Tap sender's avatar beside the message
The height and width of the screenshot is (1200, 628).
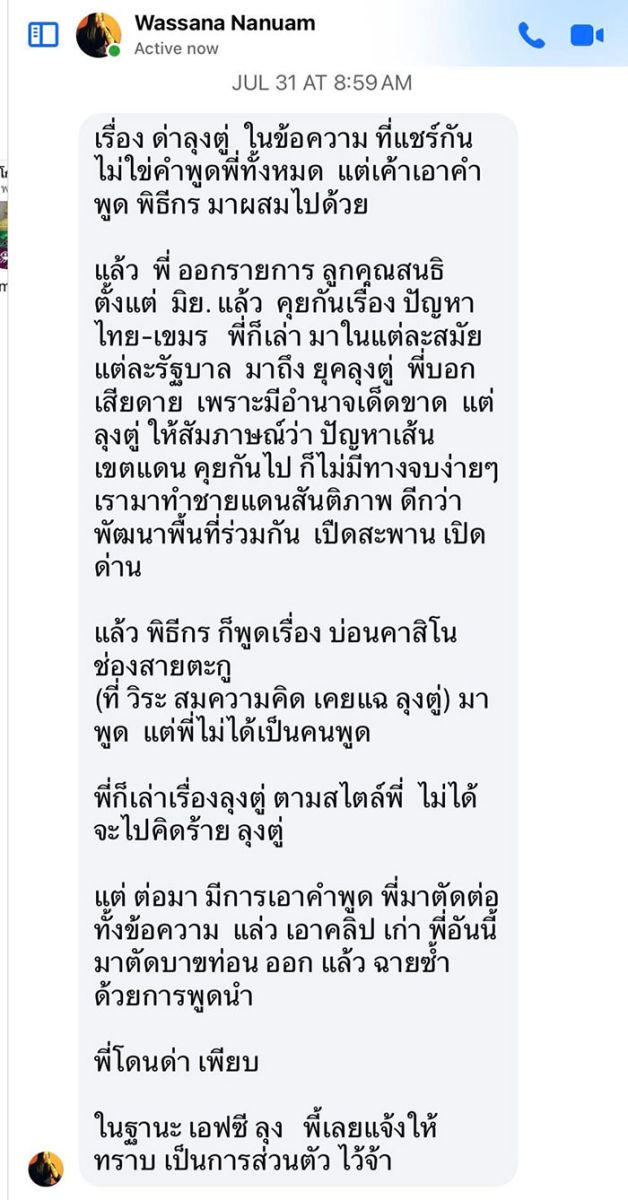tap(46, 1168)
